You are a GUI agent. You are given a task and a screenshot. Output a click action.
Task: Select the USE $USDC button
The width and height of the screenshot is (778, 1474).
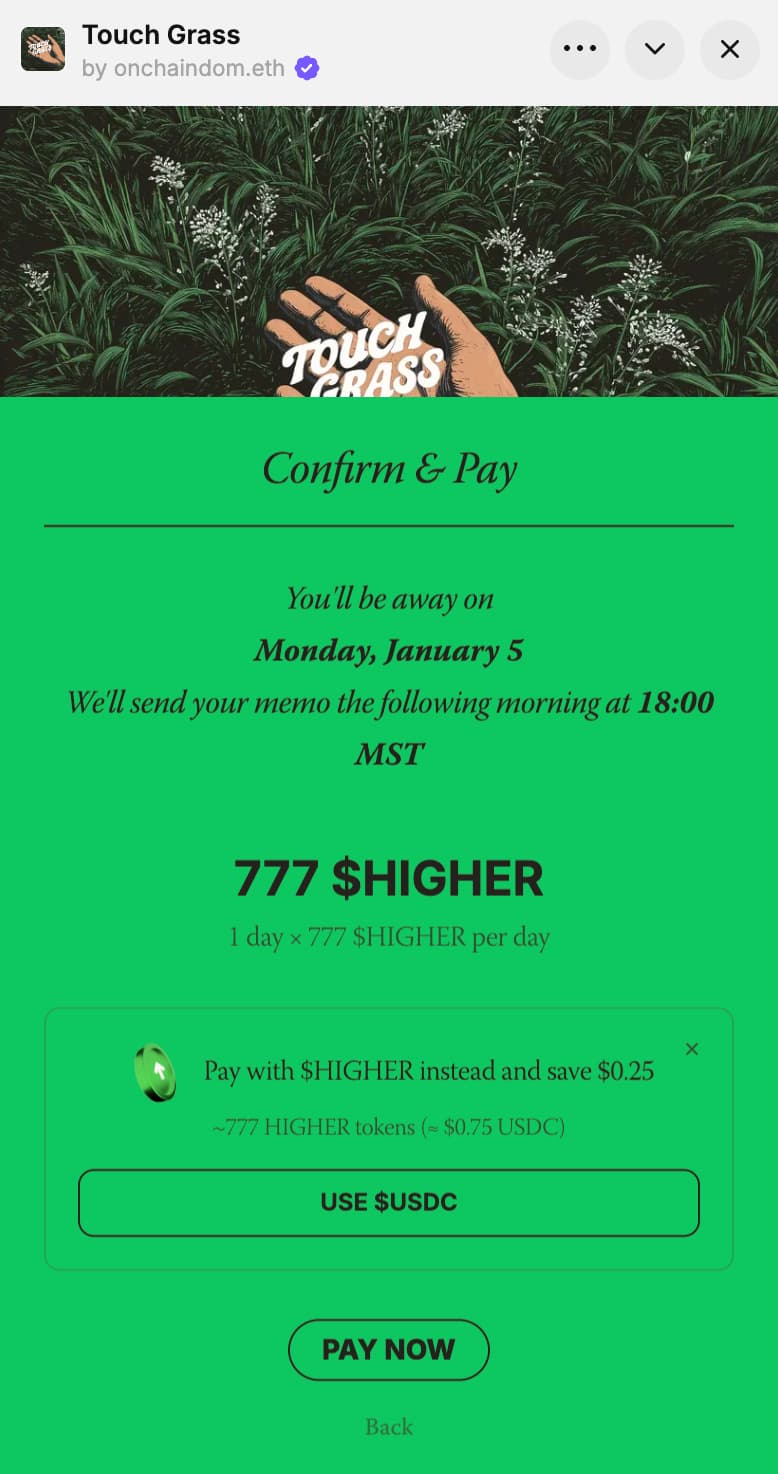(x=389, y=1202)
